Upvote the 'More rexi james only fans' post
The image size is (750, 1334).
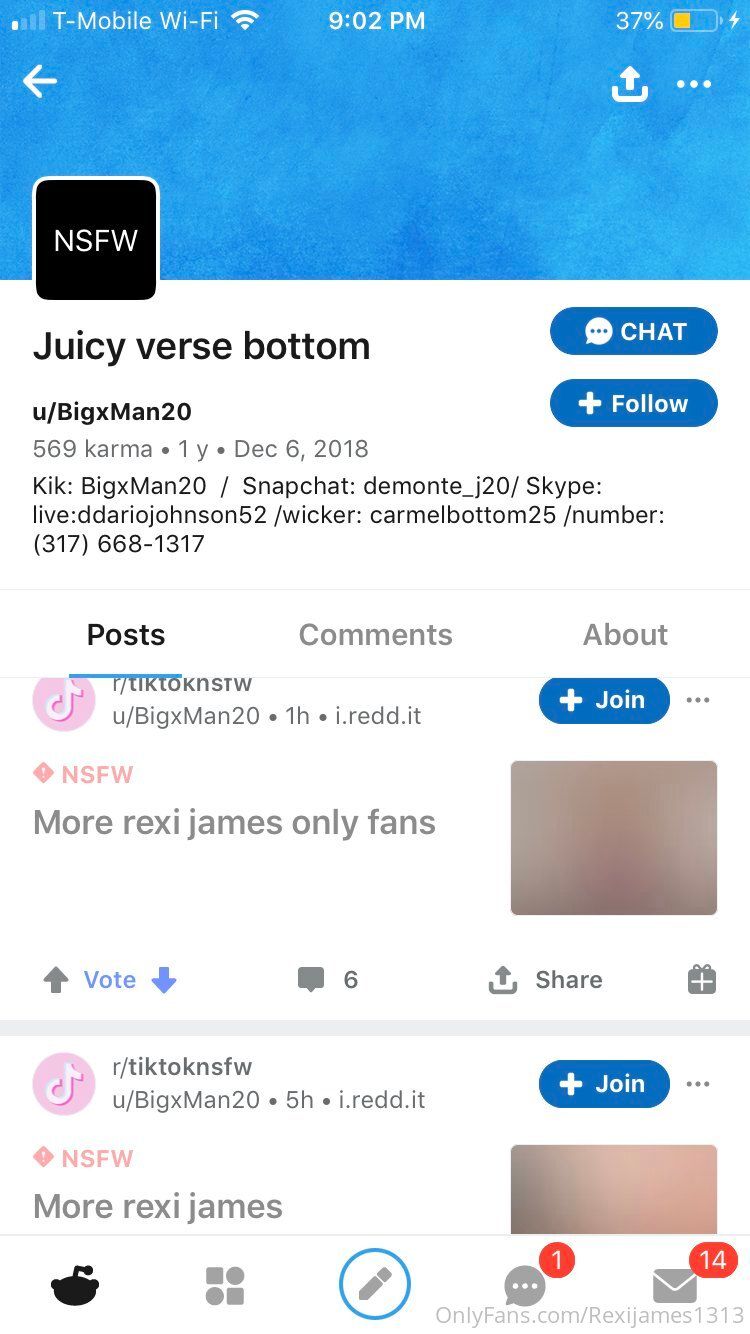tap(56, 980)
